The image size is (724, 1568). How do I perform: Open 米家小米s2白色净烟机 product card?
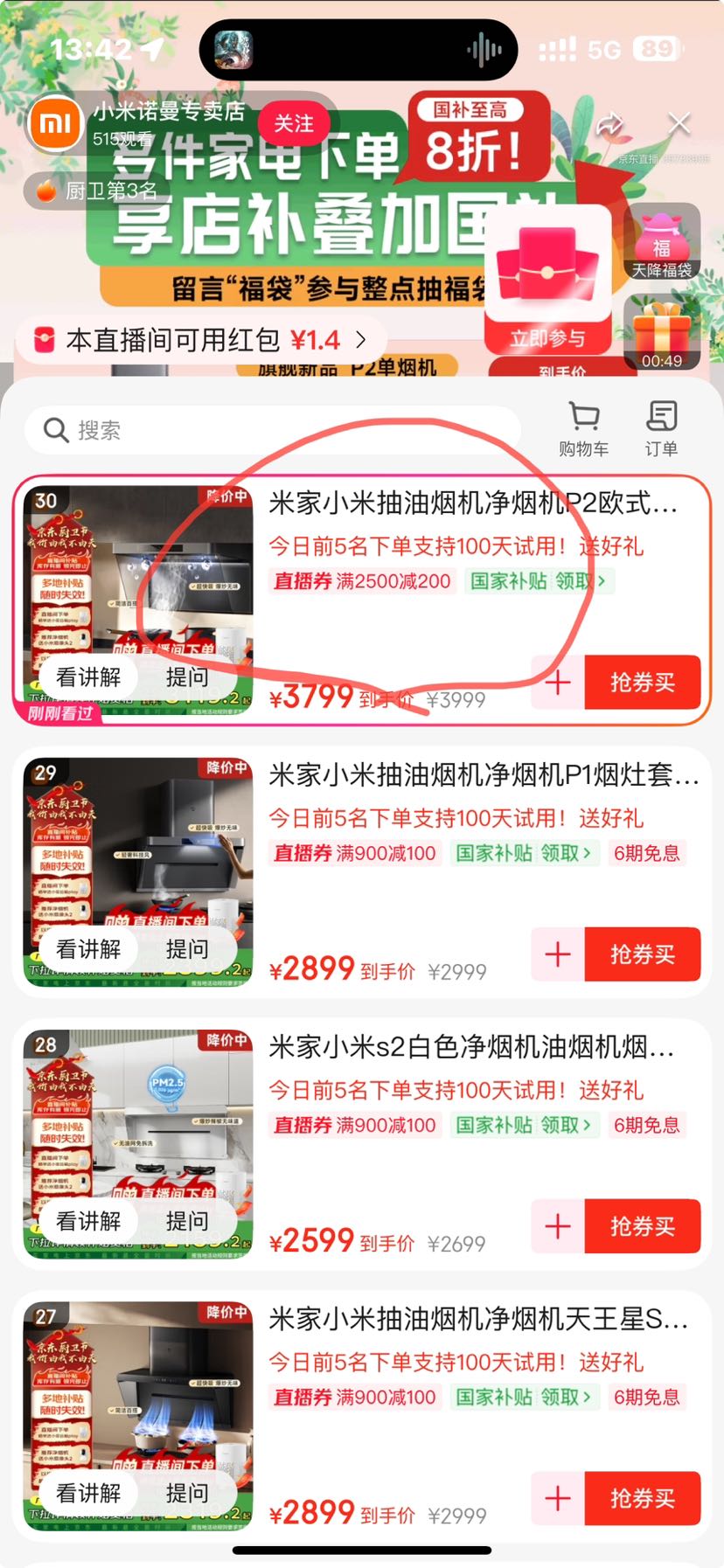(x=470, y=1047)
